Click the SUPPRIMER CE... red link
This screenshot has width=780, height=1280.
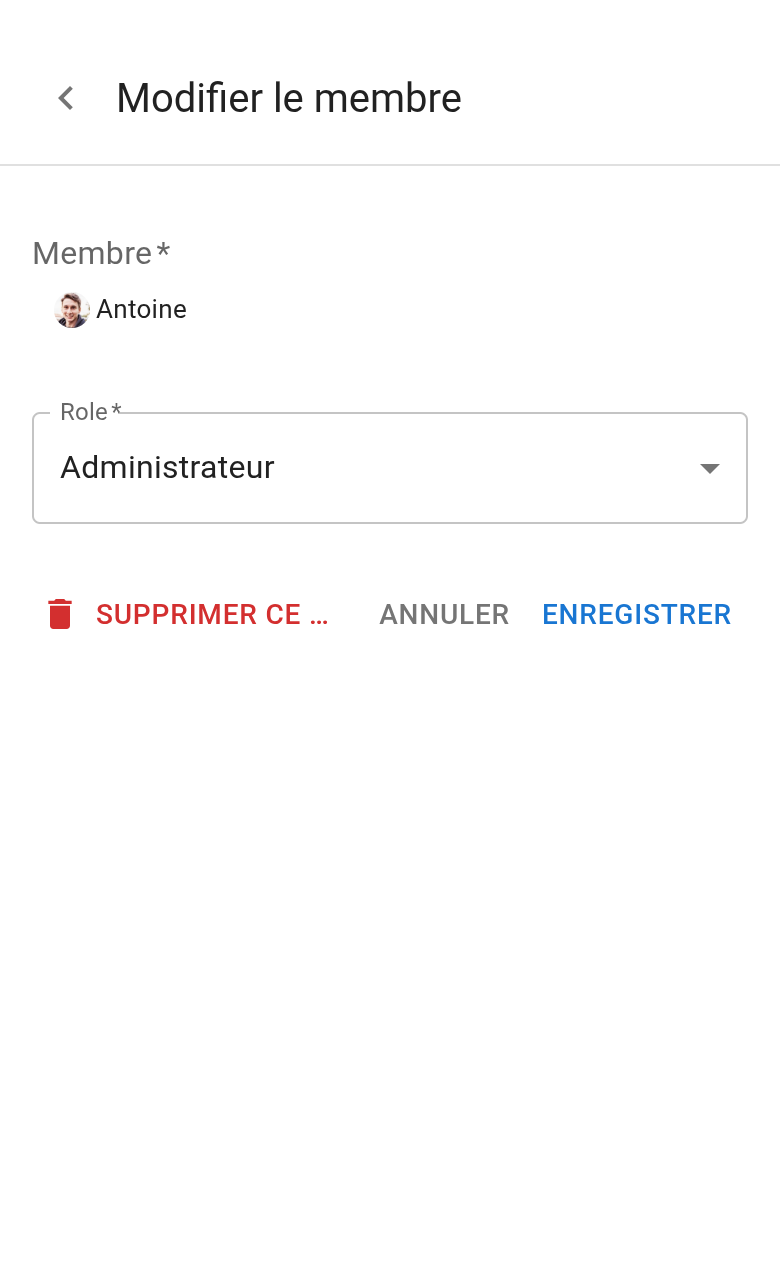point(213,614)
